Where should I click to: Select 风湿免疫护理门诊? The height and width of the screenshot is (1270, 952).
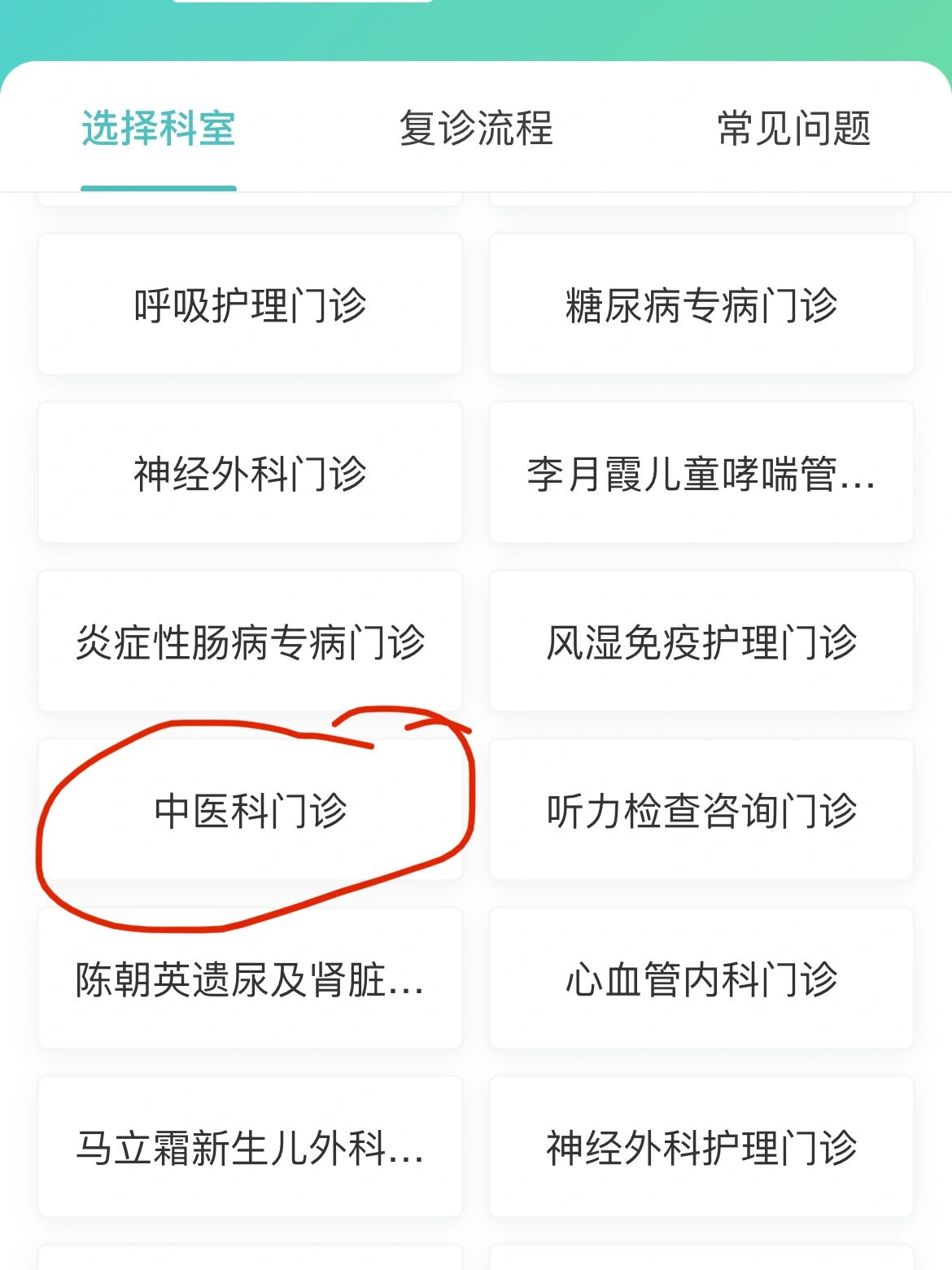(701, 642)
